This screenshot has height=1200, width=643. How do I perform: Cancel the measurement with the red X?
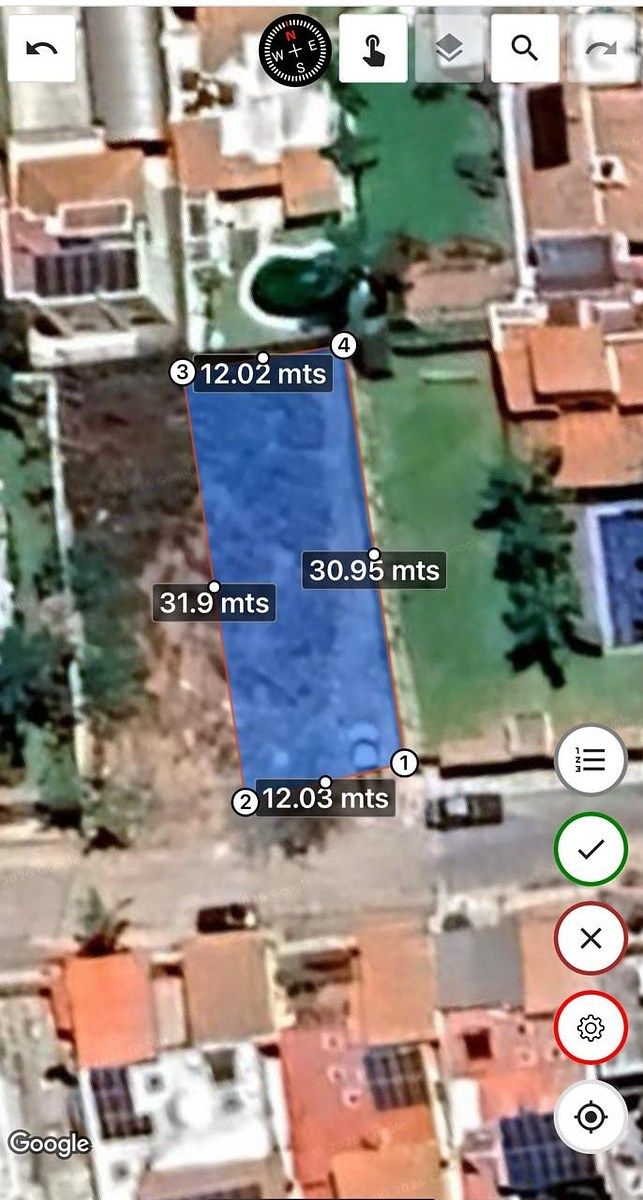590,938
